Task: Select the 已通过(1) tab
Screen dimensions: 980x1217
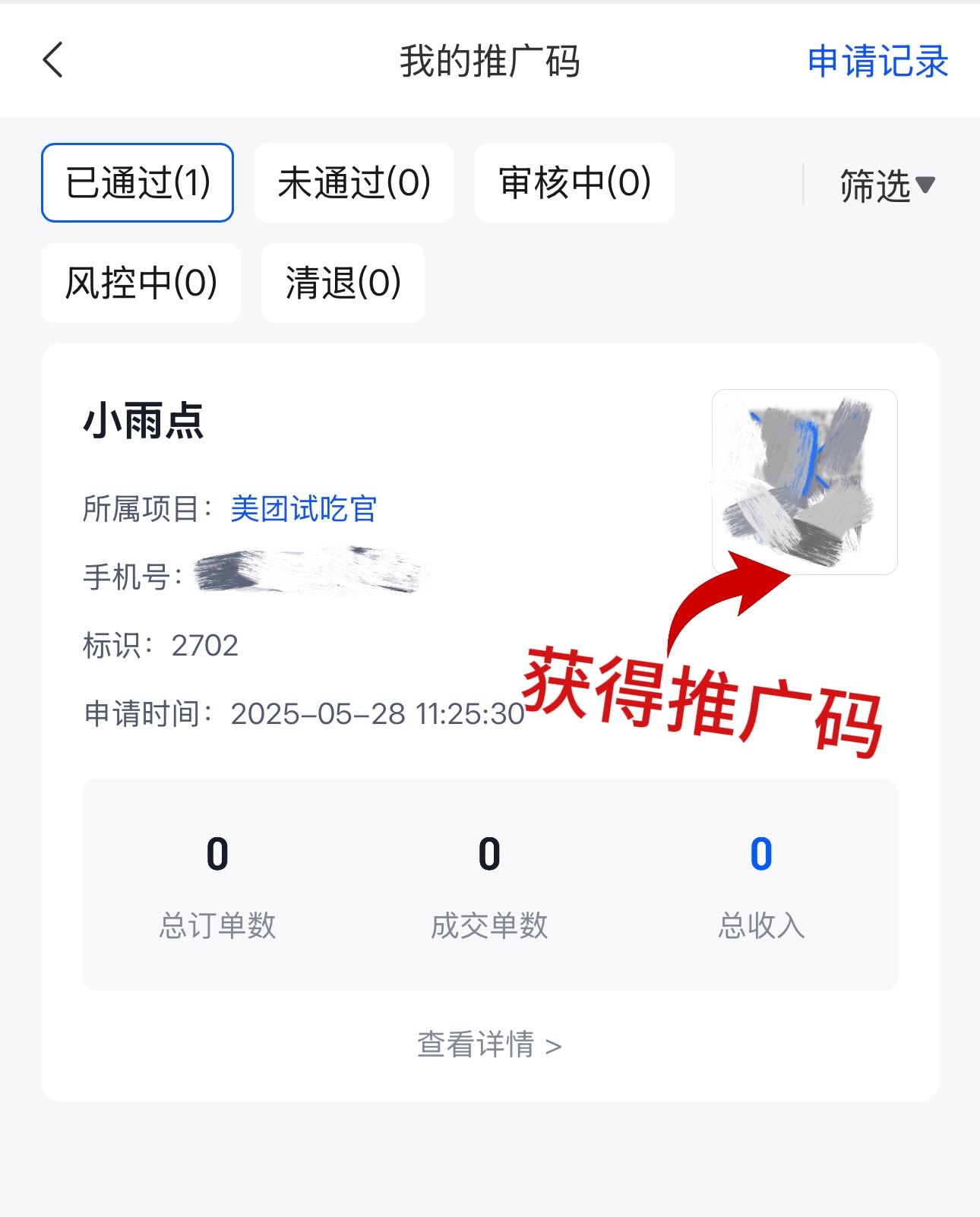Action: pos(138,183)
